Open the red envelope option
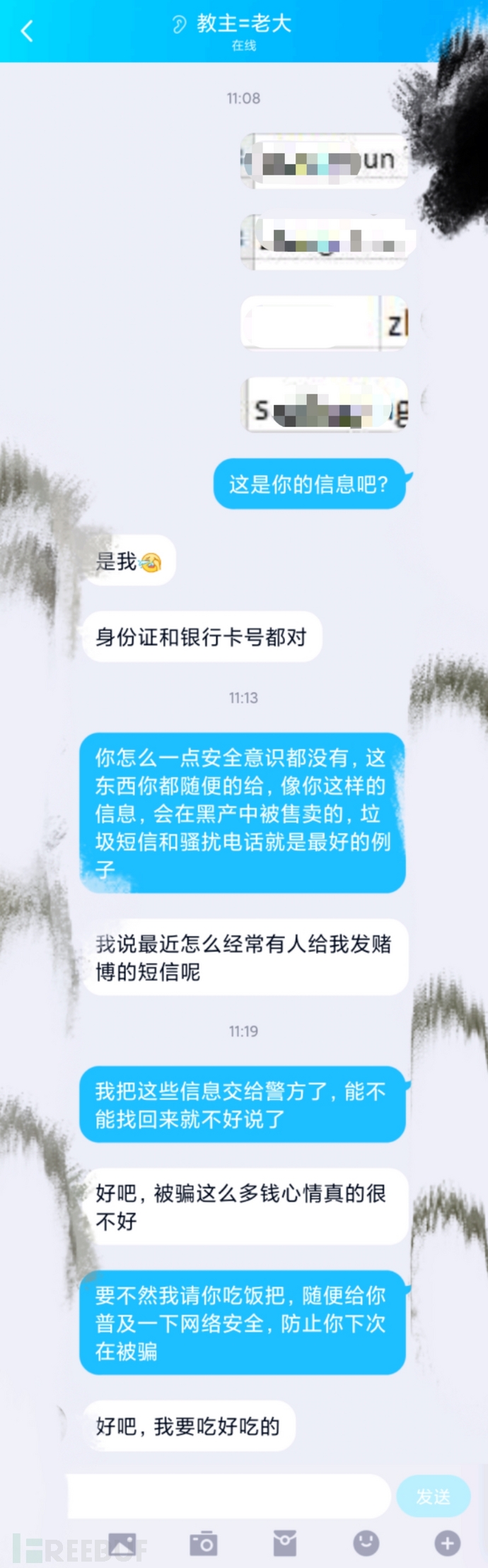This screenshot has width=488, height=1568. click(x=285, y=1543)
